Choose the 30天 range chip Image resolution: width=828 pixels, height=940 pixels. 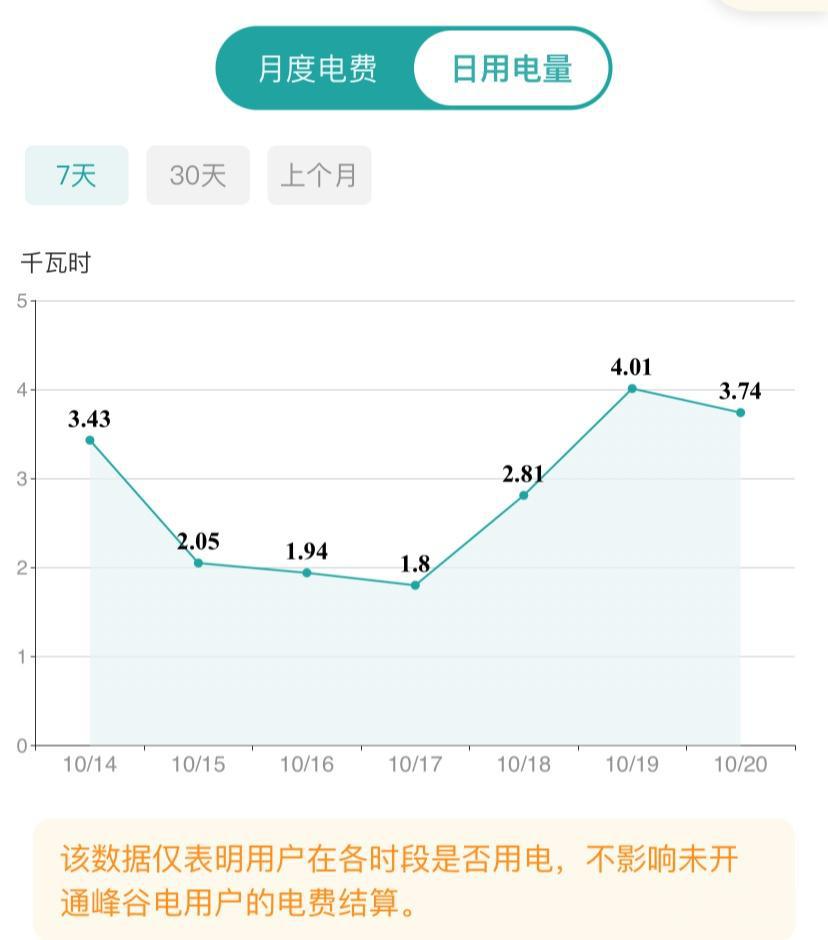pos(198,176)
